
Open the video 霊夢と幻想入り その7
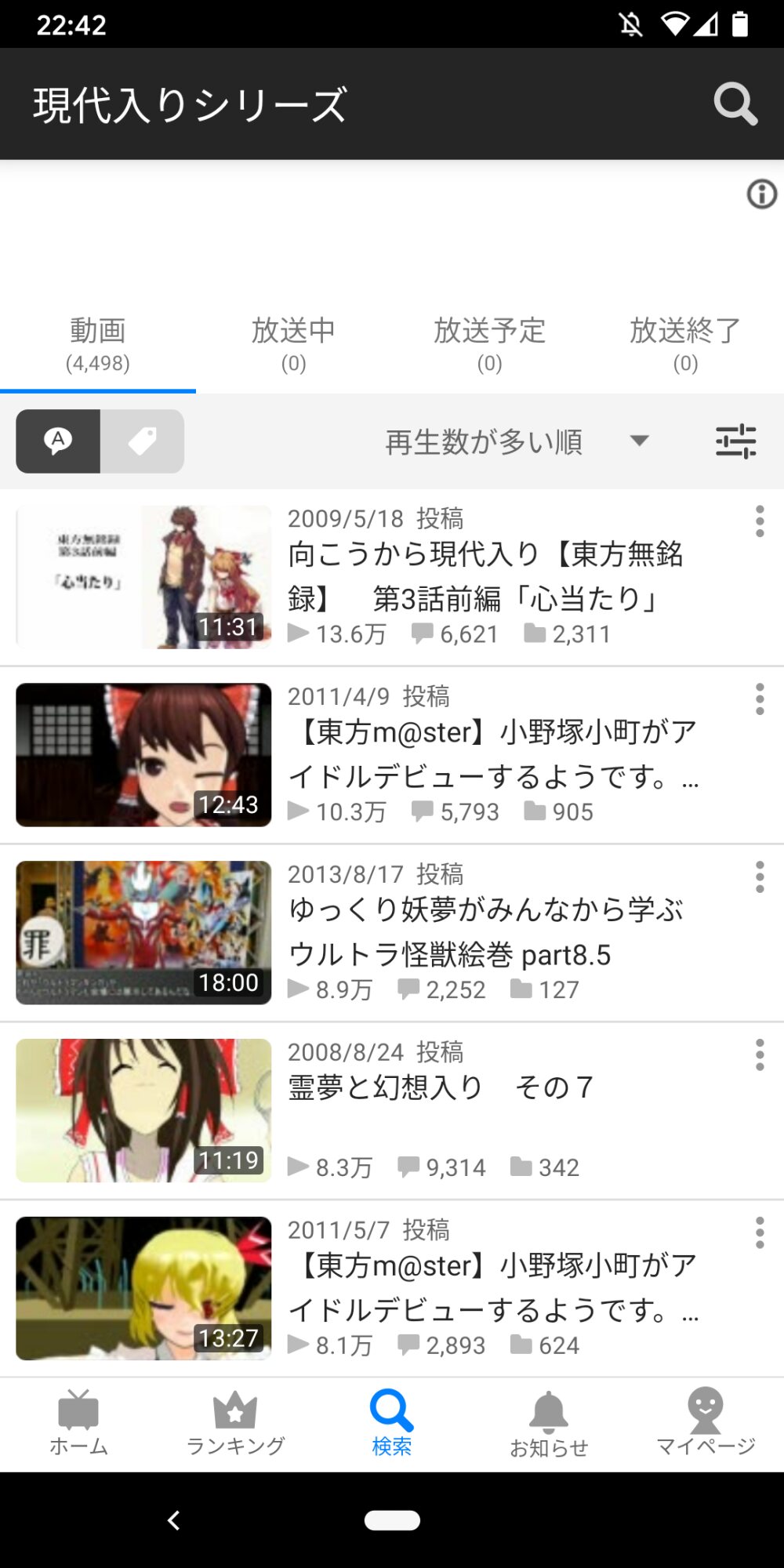[441, 1088]
